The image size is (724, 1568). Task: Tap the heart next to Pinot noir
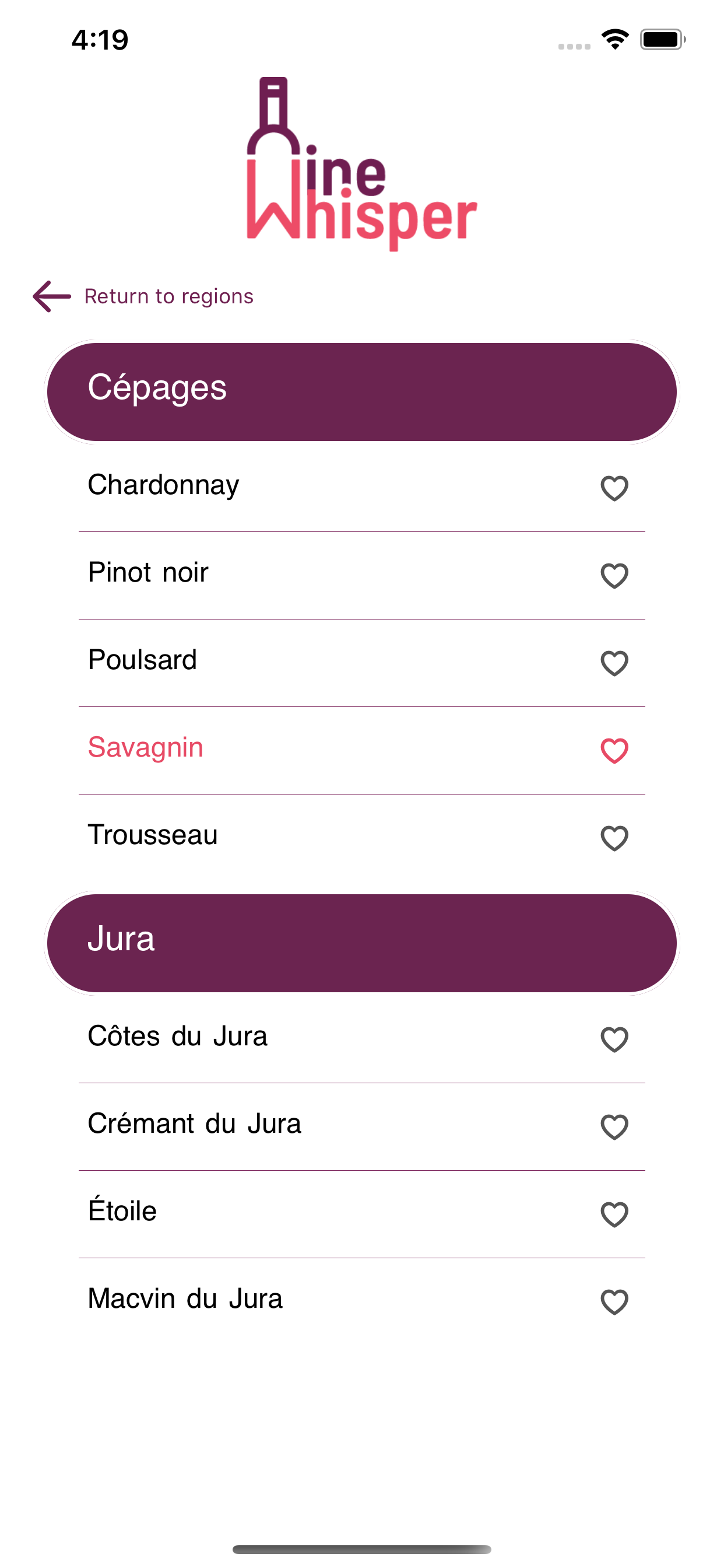[614, 576]
